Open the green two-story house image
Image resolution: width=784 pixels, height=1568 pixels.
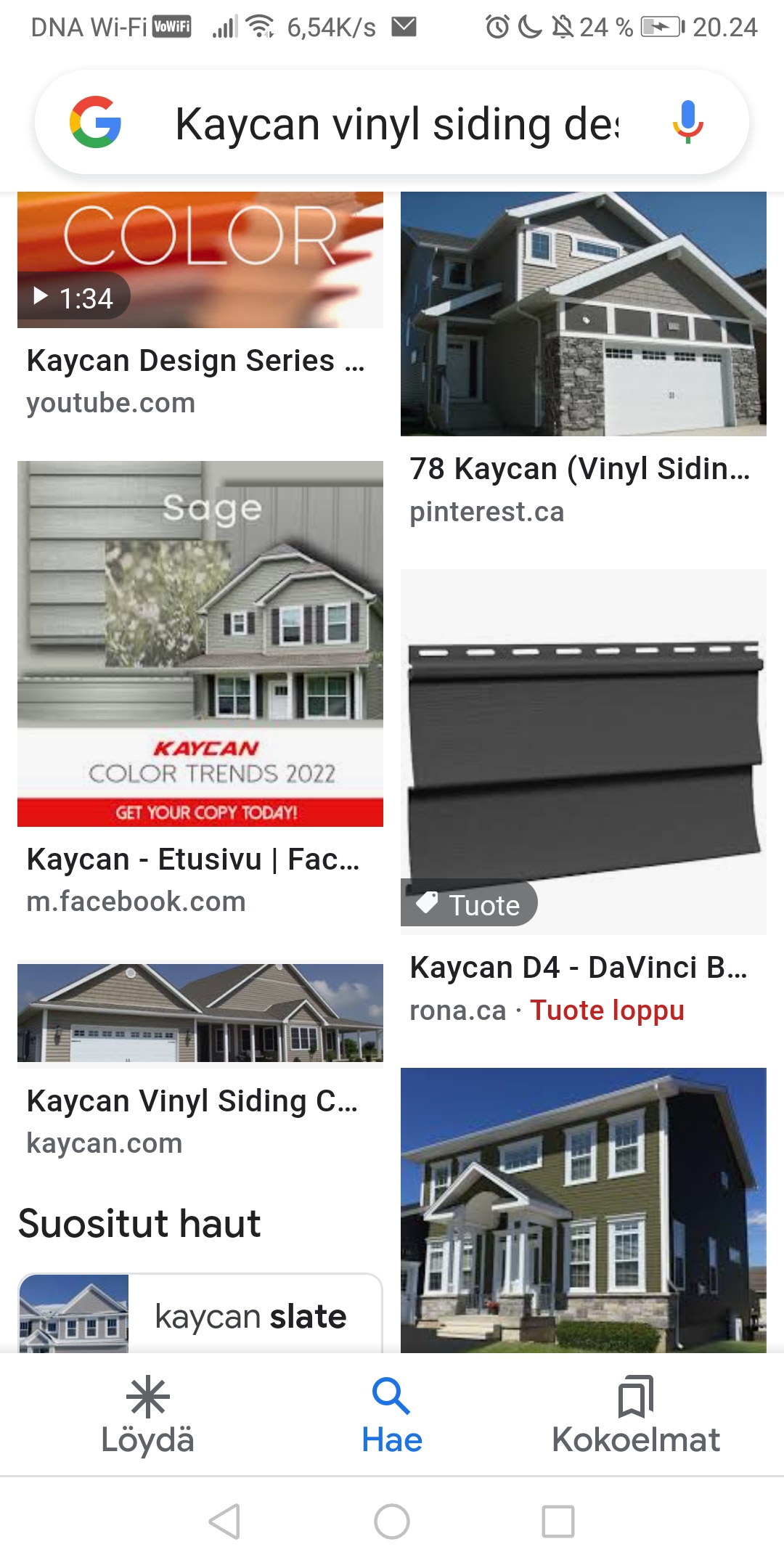pos(583,1209)
